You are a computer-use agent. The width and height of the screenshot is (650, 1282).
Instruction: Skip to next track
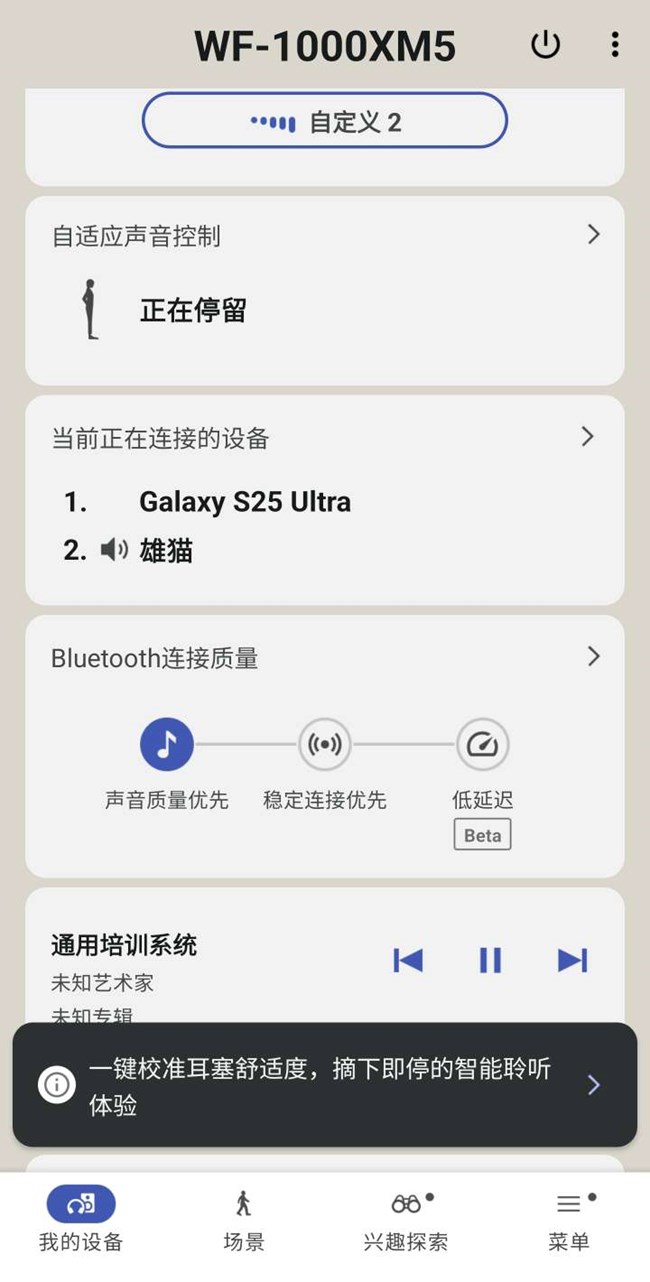[x=572, y=960]
